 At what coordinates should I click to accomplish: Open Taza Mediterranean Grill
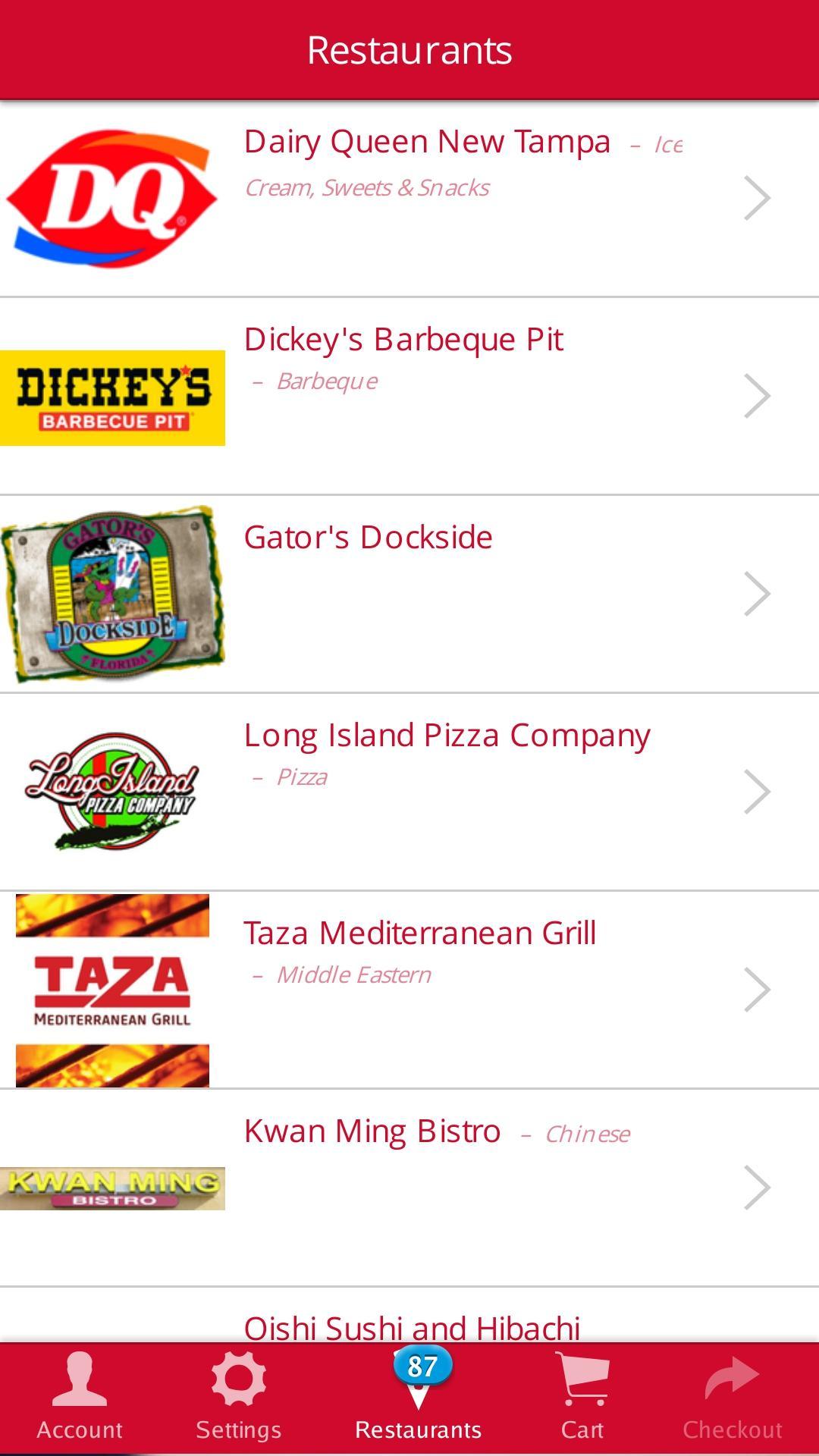pyautogui.click(x=409, y=990)
